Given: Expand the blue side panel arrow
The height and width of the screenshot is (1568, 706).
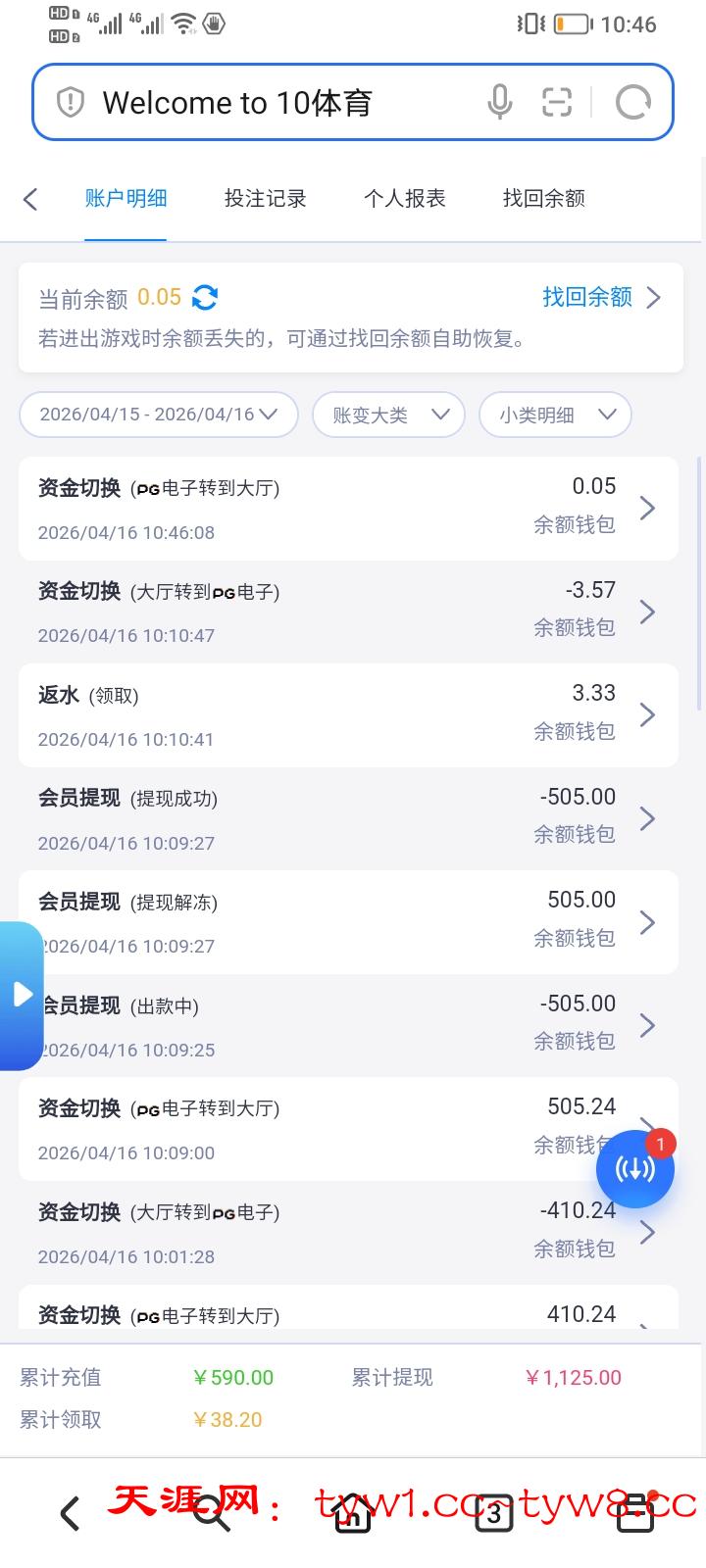Looking at the screenshot, I should click(x=22, y=995).
